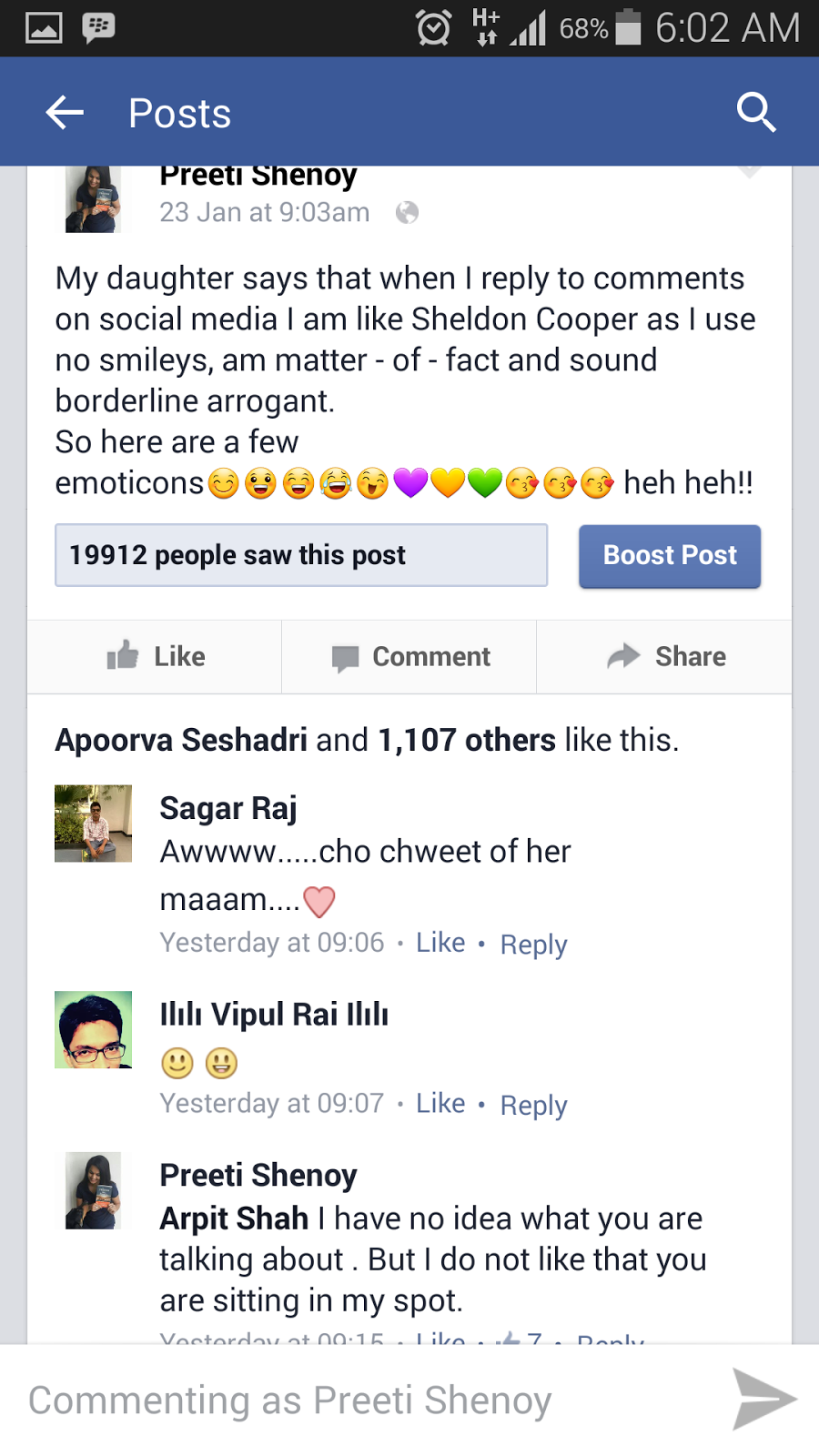
Task: Focus the Commenting as Preeti Shenoy field
Action: tap(364, 1400)
